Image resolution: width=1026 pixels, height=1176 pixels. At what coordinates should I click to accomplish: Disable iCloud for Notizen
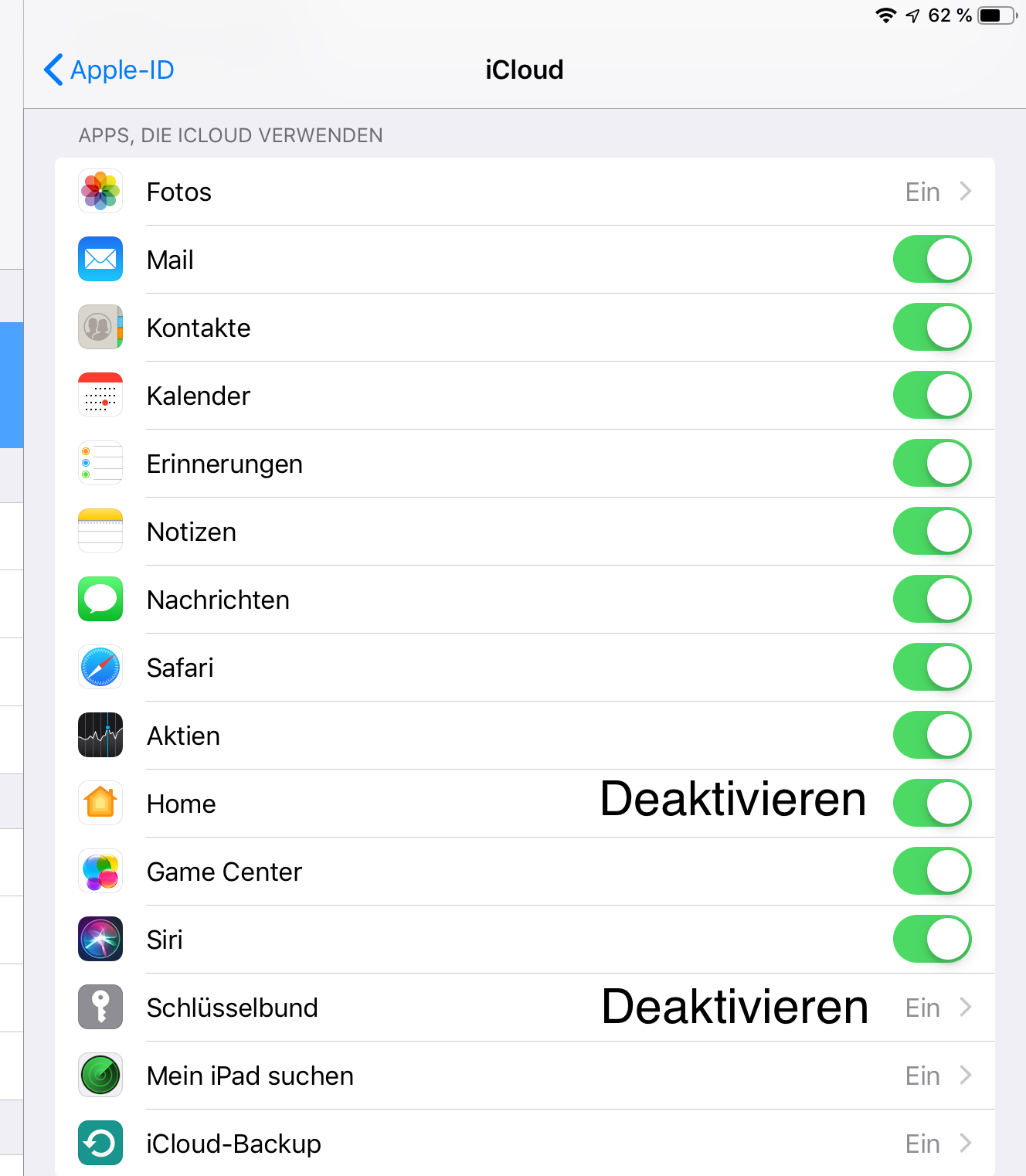click(932, 532)
